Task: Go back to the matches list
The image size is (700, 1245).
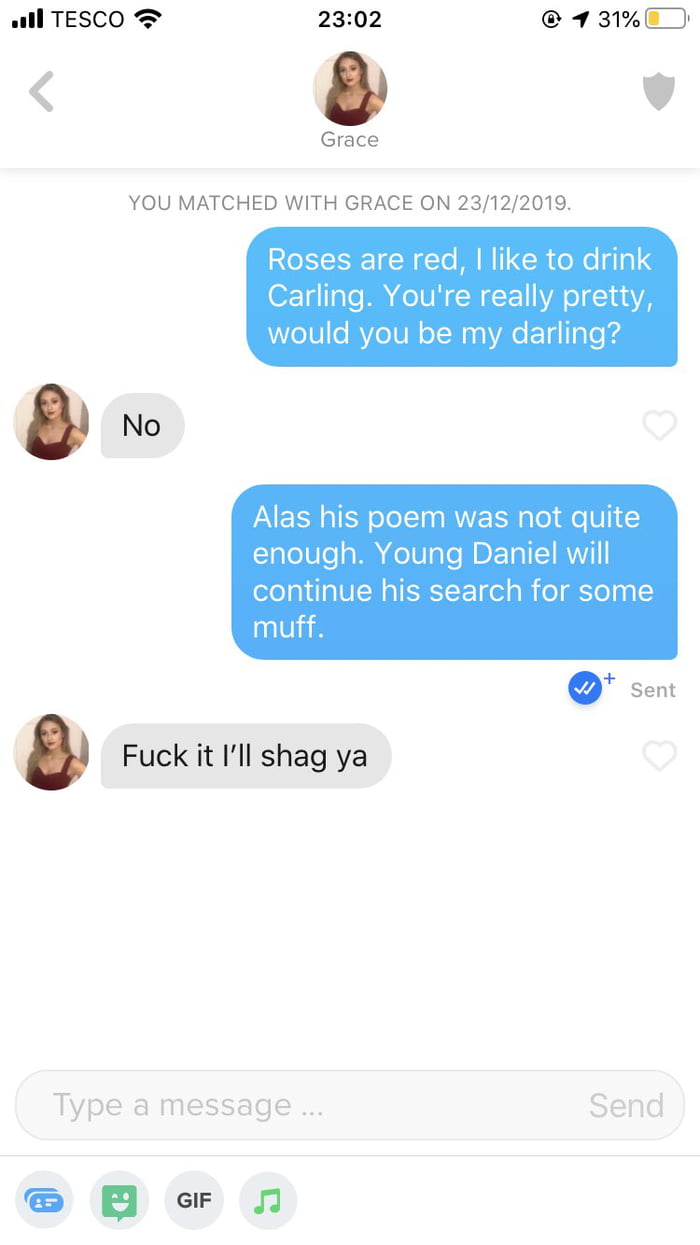Action: 41,92
